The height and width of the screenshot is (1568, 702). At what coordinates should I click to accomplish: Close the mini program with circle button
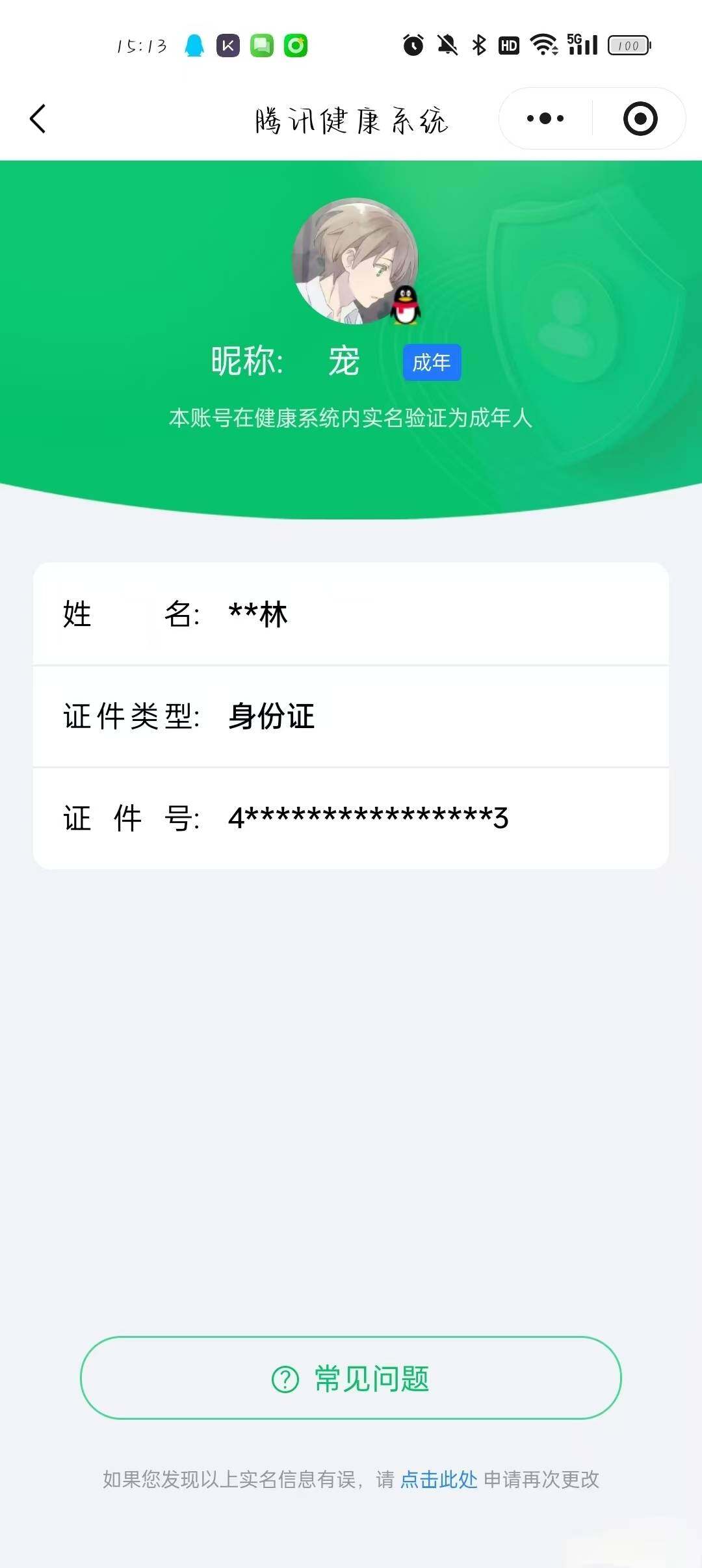pyautogui.click(x=640, y=119)
